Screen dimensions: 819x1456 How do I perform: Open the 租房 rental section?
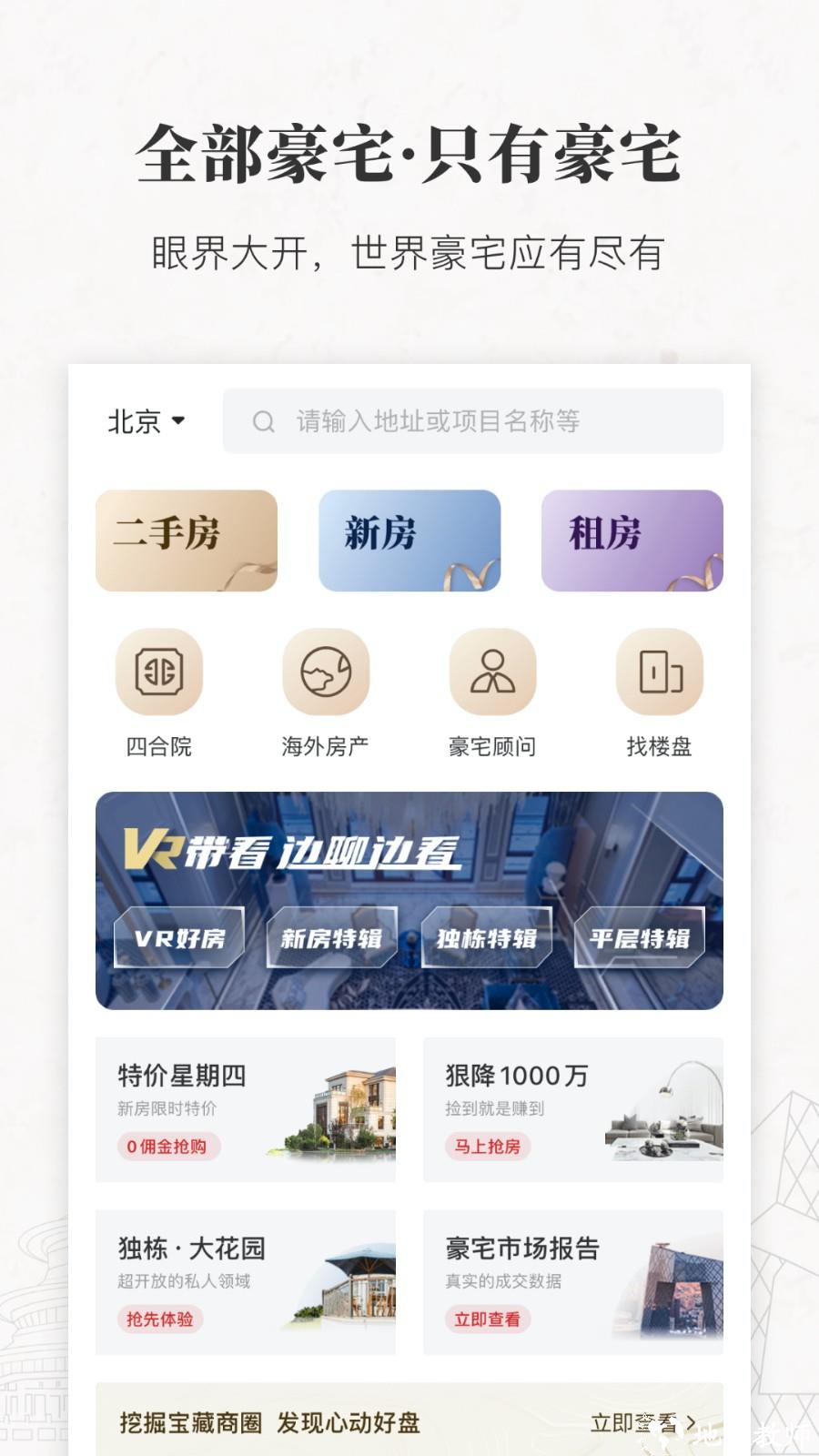tap(631, 539)
